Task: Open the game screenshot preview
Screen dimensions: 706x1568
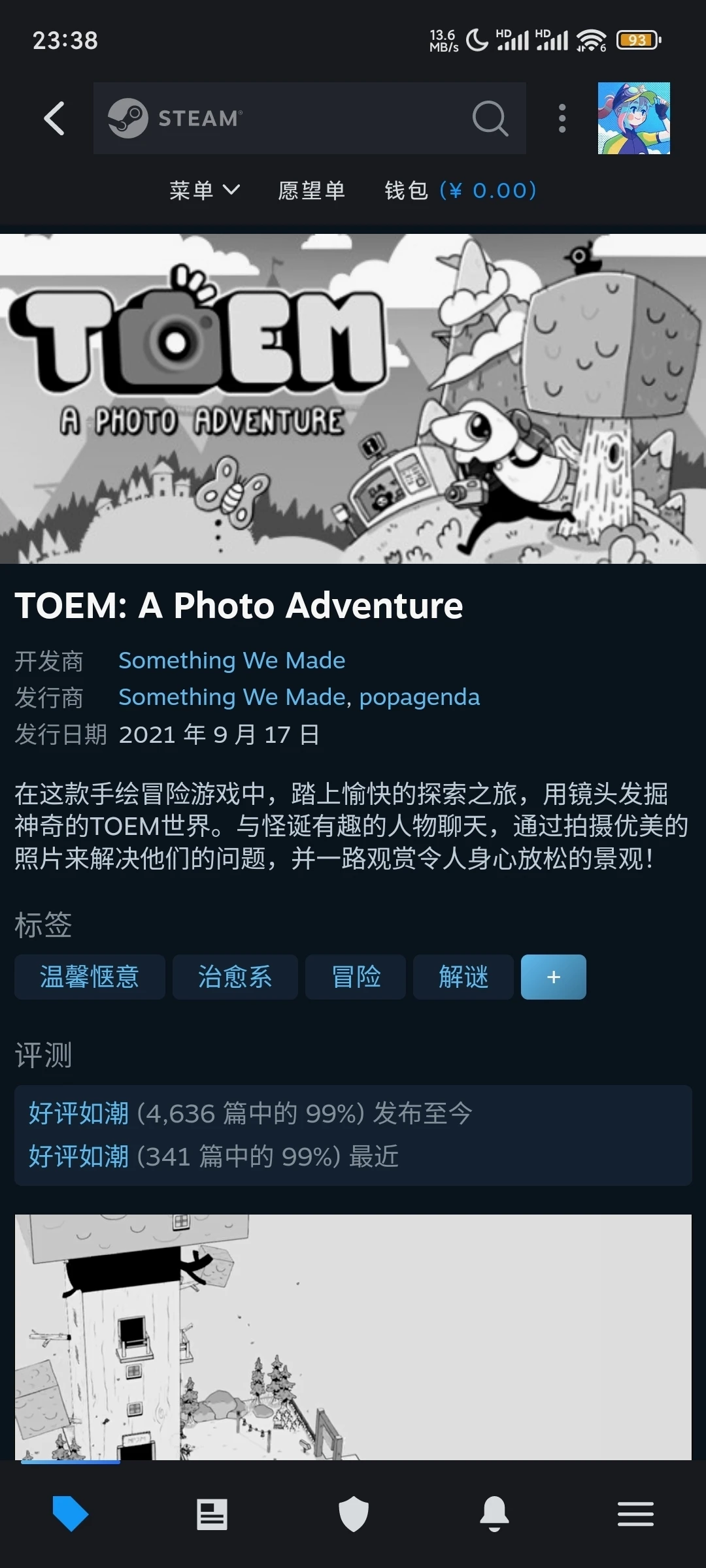Action: point(353,1336)
